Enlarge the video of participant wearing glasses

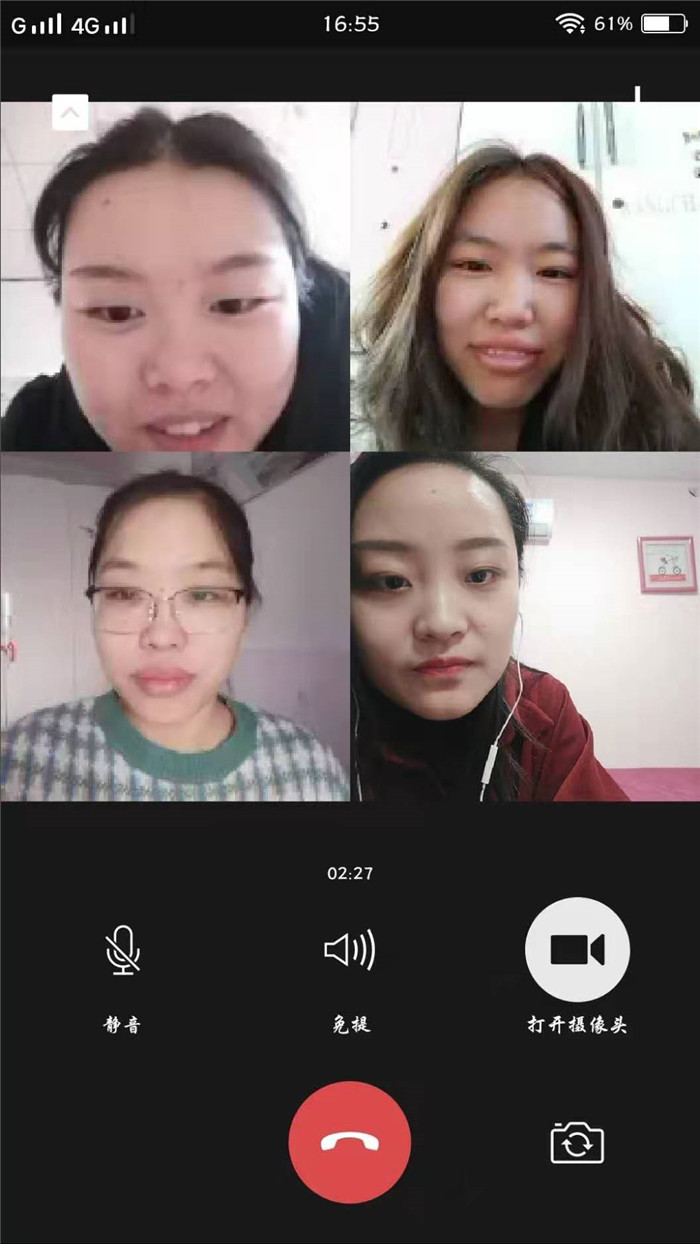[175, 627]
